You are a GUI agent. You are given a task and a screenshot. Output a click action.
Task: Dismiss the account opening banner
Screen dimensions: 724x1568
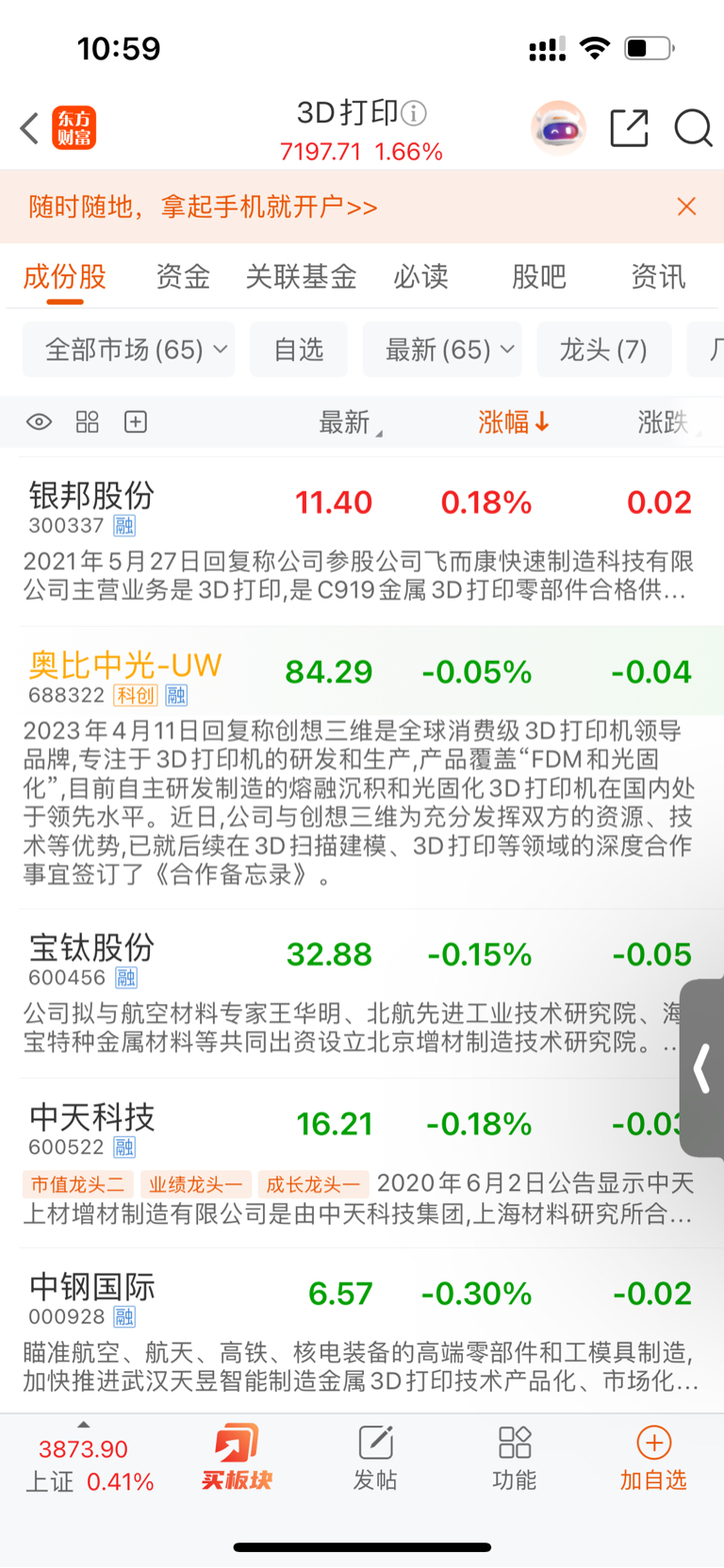point(686,206)
